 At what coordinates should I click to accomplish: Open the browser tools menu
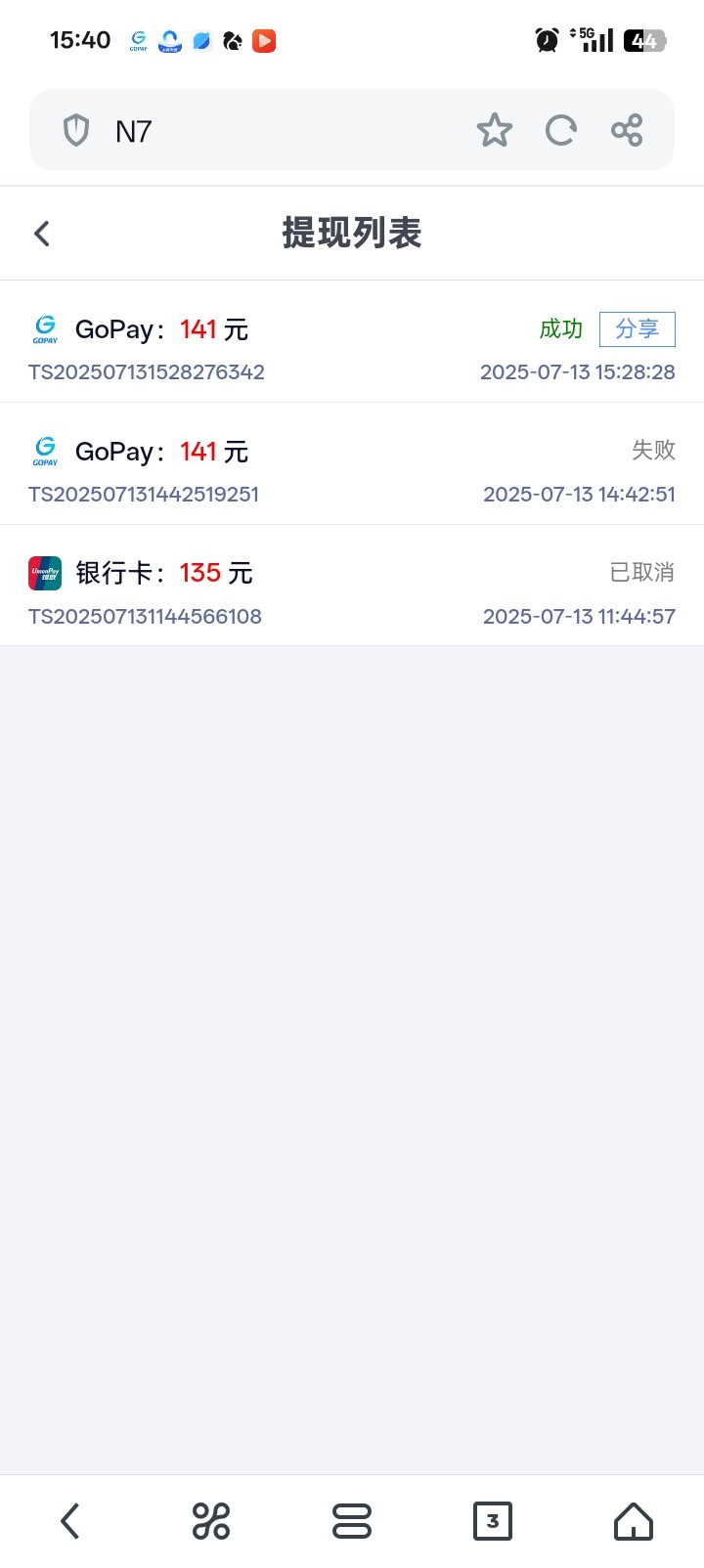[211, 1521]
